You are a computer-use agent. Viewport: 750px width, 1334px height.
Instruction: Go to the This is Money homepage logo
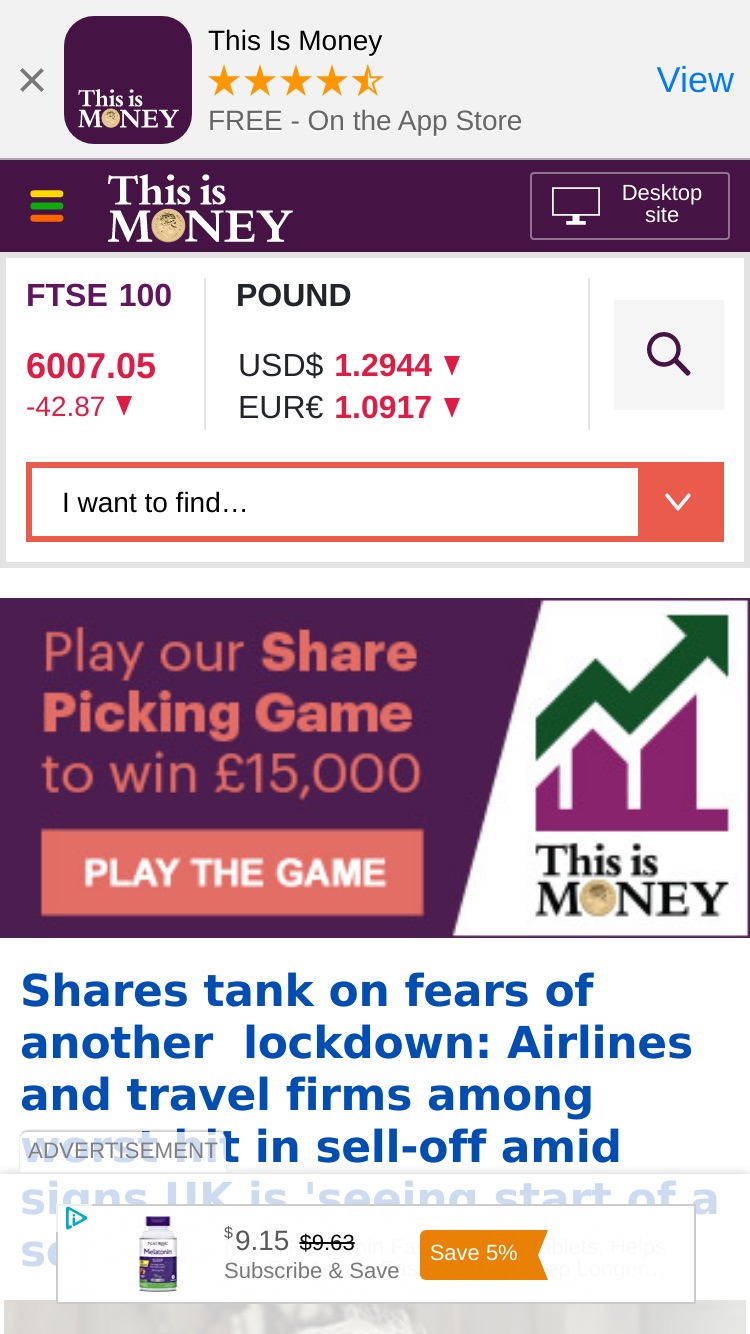pos(200,208)
